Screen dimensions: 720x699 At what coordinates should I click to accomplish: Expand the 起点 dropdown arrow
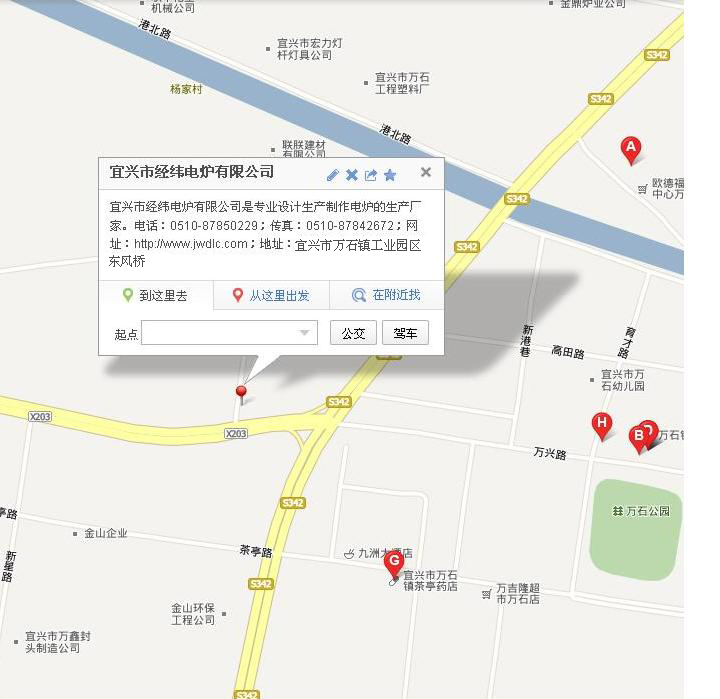click(x=305, y=333)
